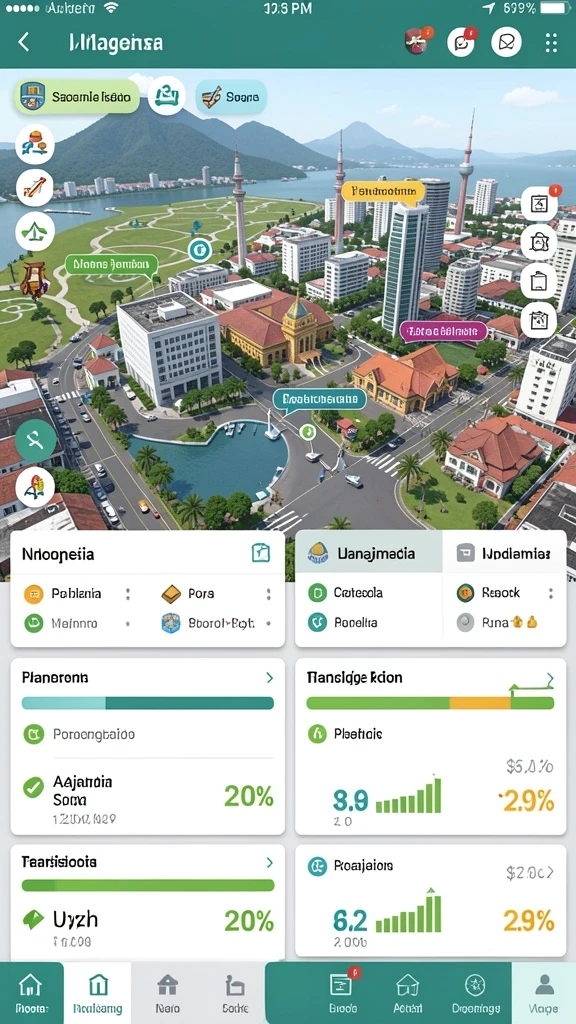
Task: Tap the round teal tool button on the map's left edge
Action: [36, 441]
